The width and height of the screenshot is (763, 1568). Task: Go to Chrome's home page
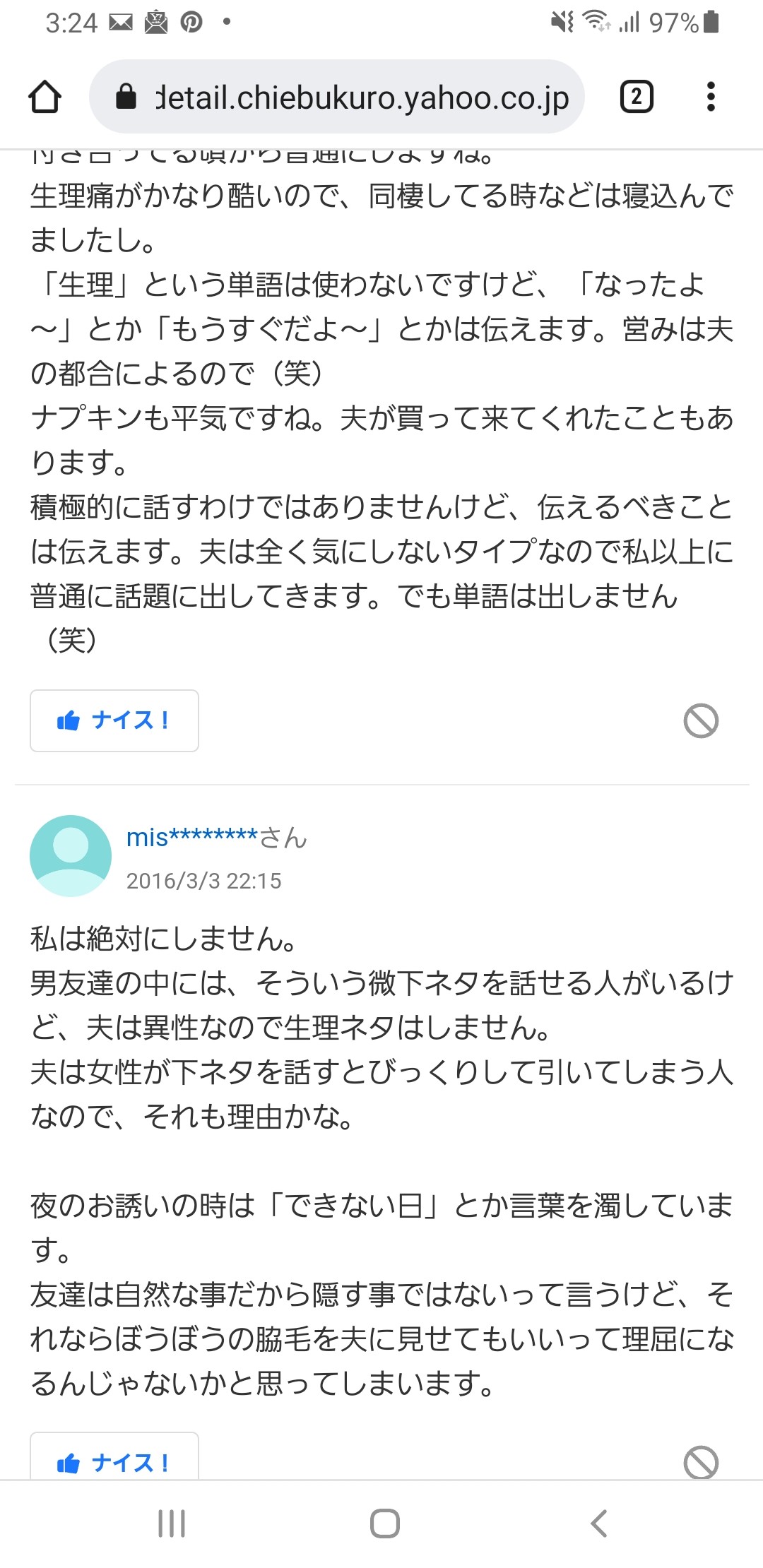pos(45,97)
